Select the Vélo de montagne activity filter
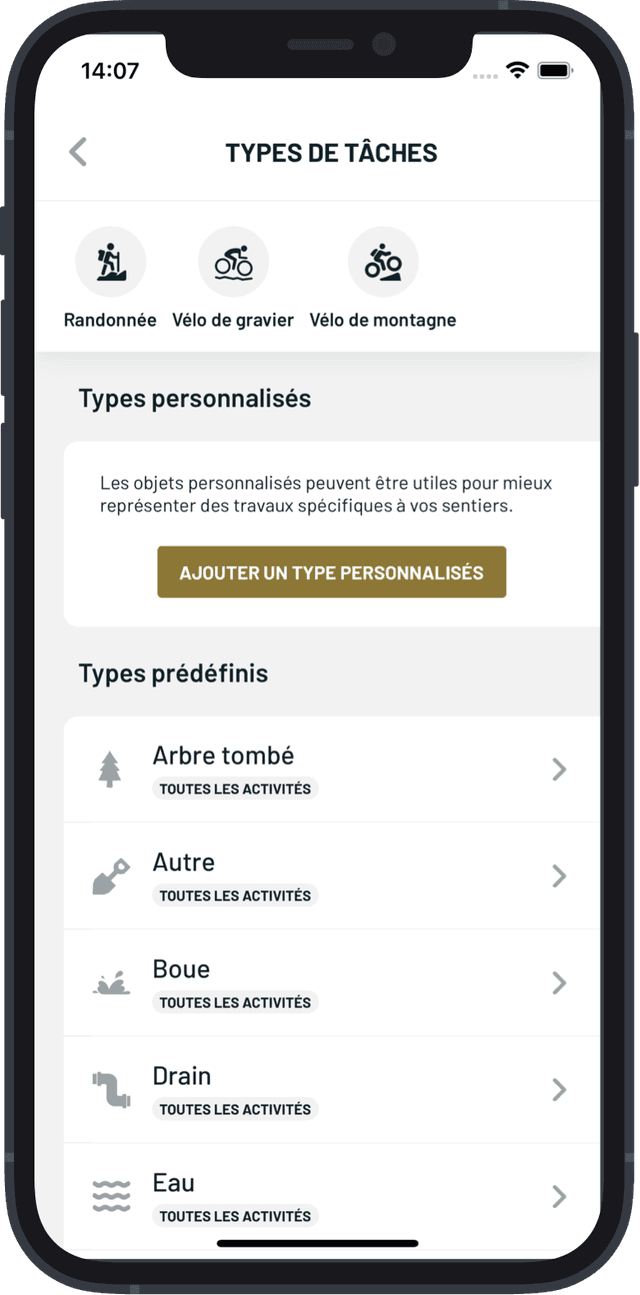Image resolution: width=640 pixels, height=1295 pixels. [x=383, y=278]
